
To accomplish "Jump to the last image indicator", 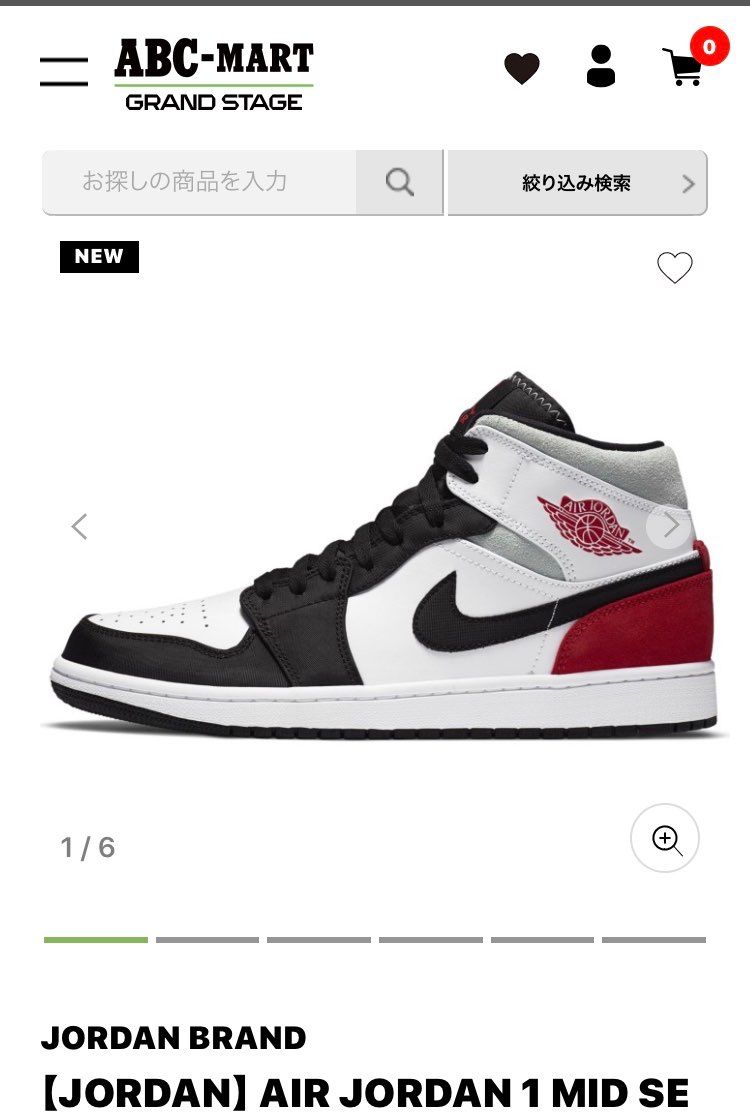I will (653, 940).
